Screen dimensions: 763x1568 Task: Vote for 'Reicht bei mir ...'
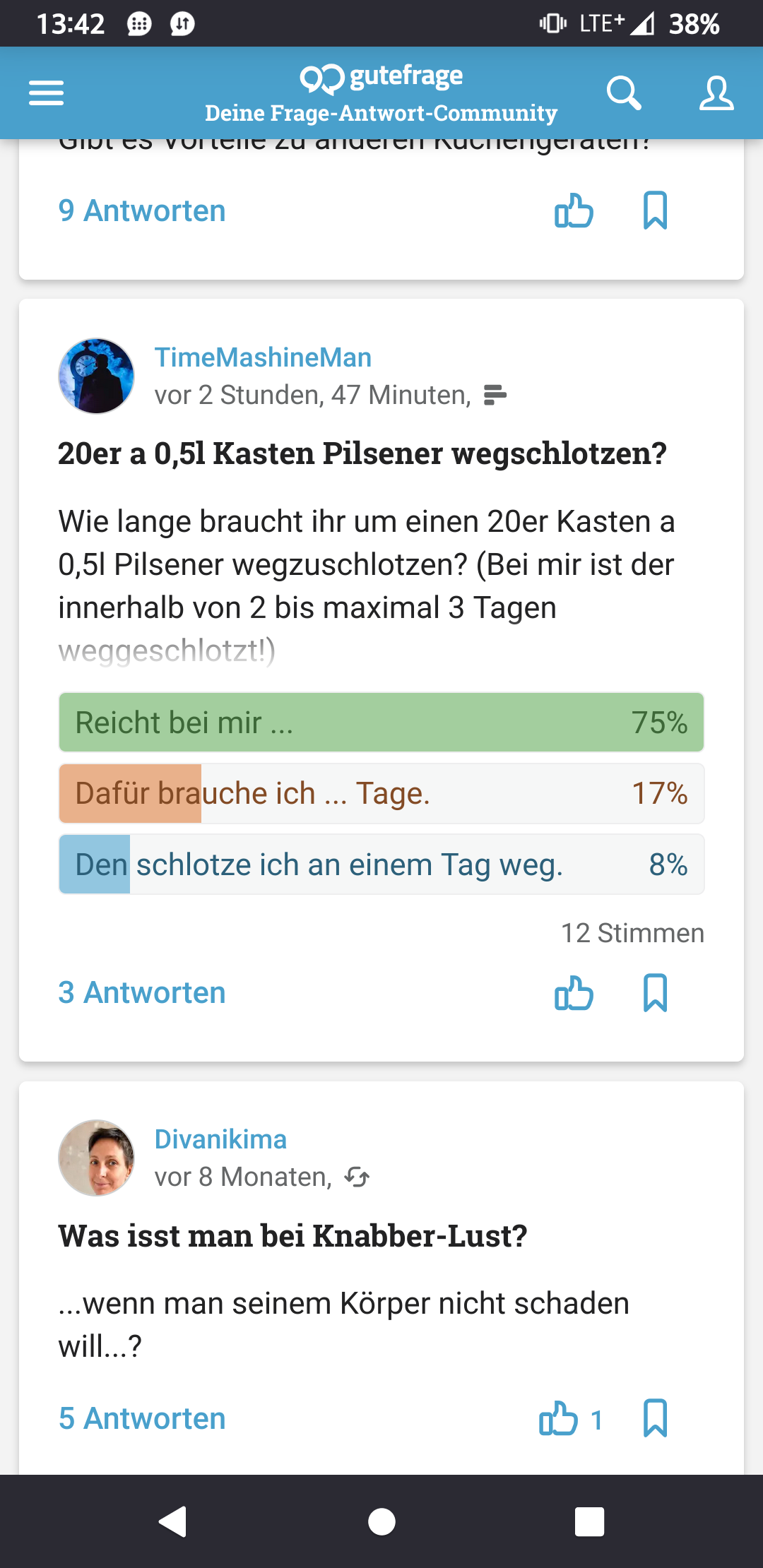tap(381, 723)
